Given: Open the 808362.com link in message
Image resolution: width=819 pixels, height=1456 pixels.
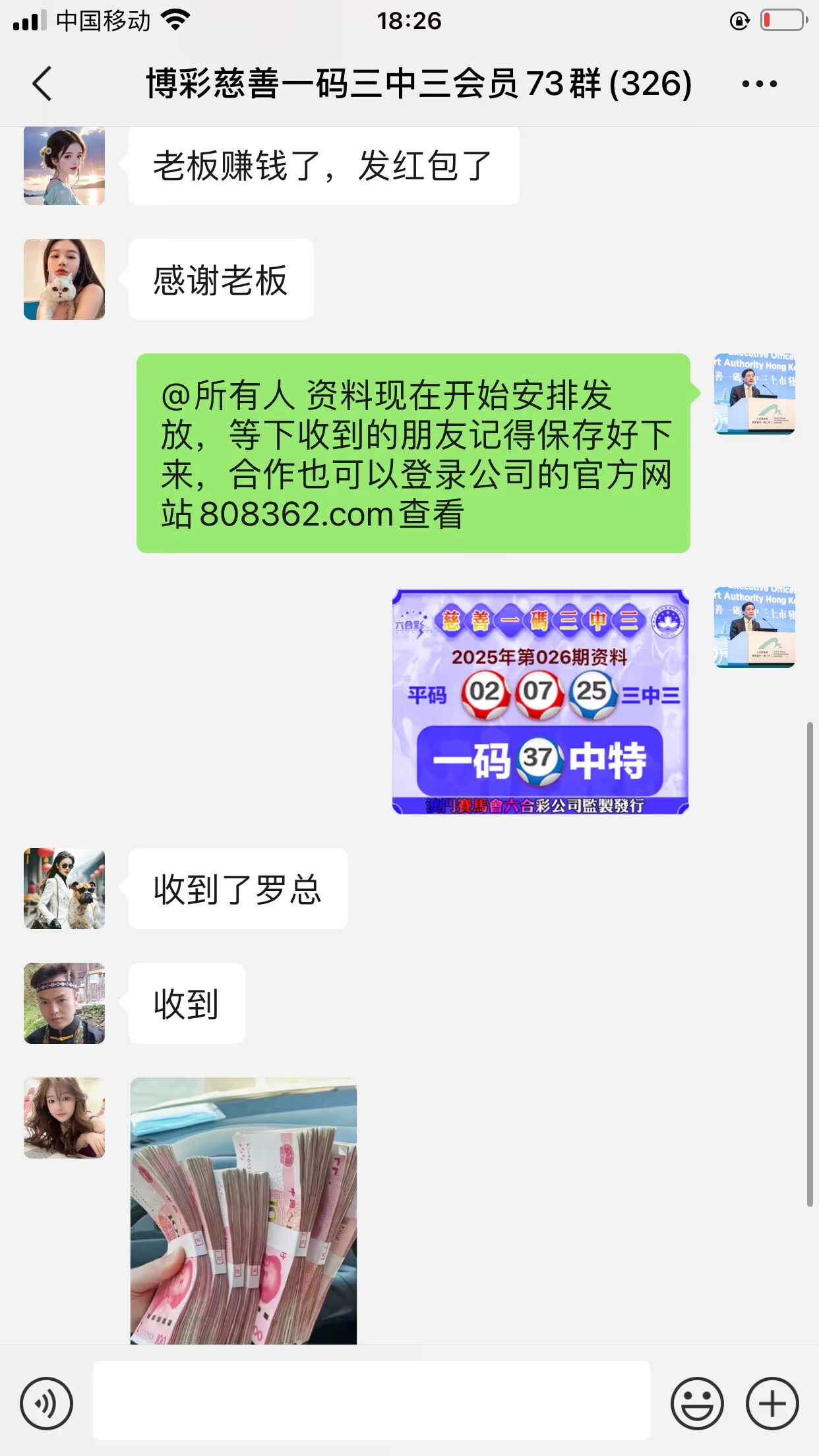Looking at the screenshot, I should (x=297, y=514).
